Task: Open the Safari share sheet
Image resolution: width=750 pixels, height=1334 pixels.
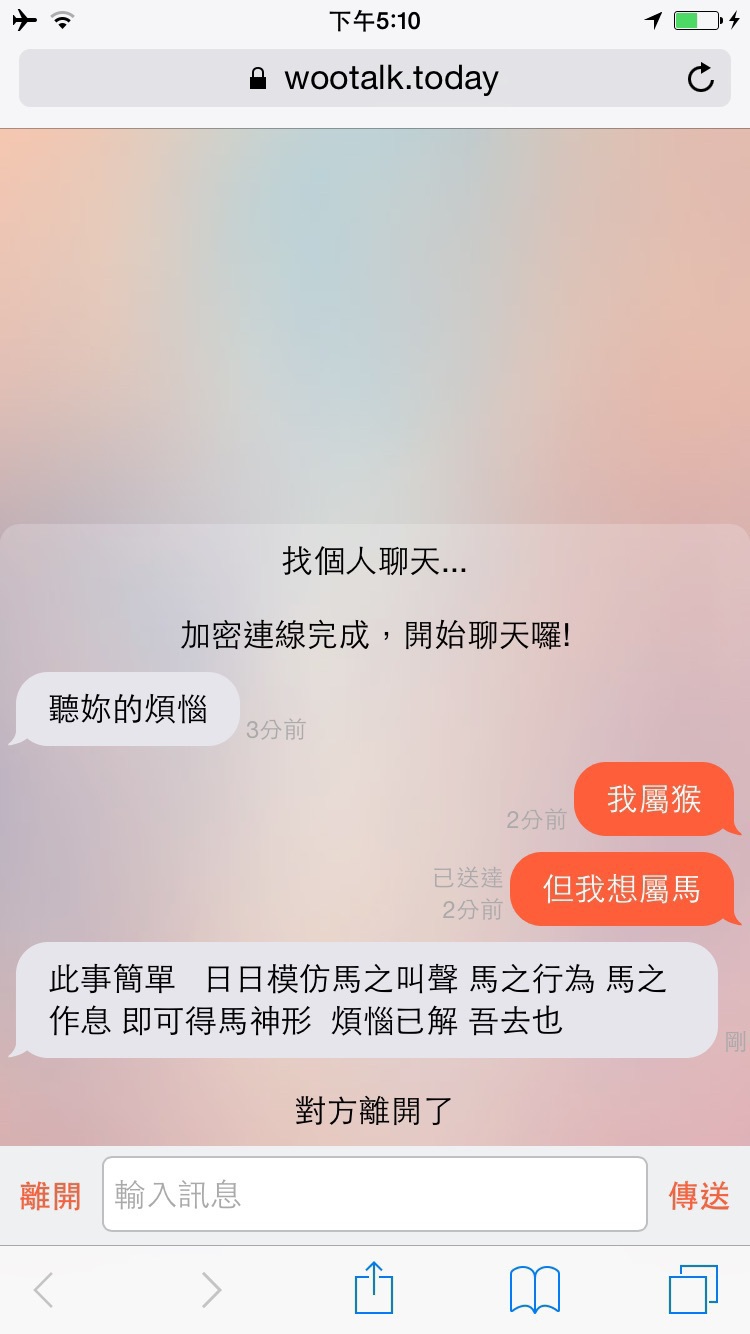Action: [374, 1288]
